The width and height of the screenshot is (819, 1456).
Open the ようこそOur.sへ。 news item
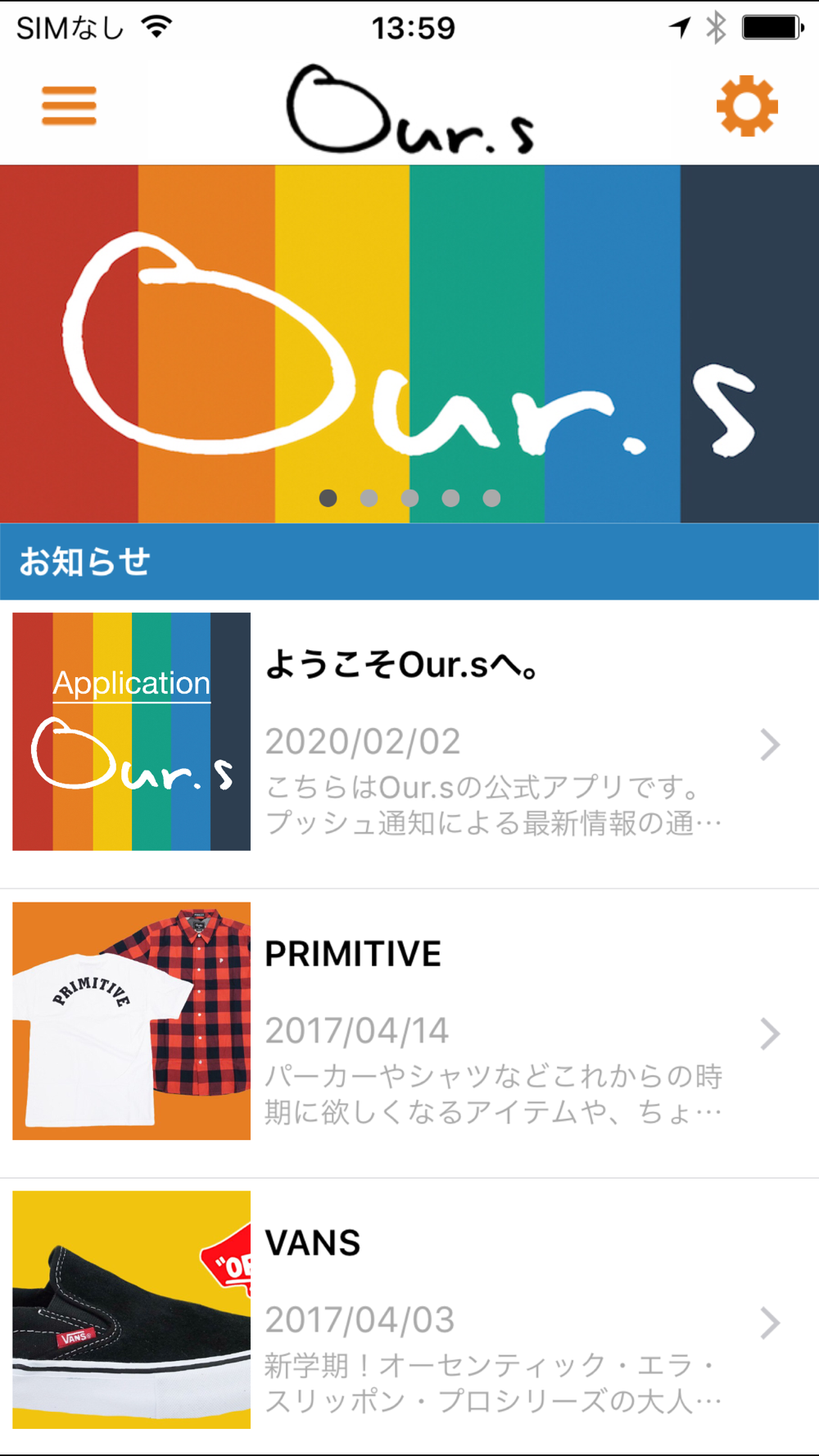pyautogui.click(x=409, y=744)
